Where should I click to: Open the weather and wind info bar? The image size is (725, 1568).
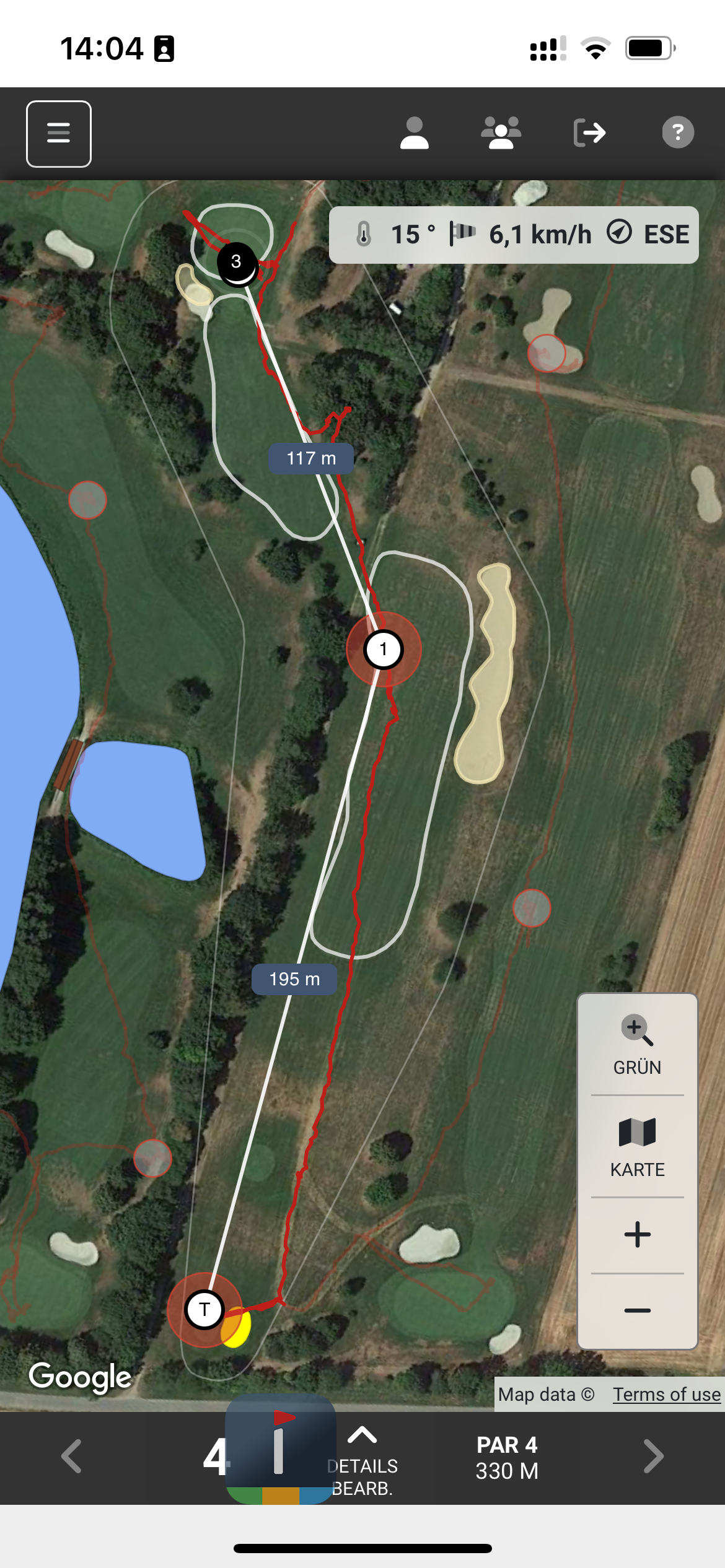point(513,235)
